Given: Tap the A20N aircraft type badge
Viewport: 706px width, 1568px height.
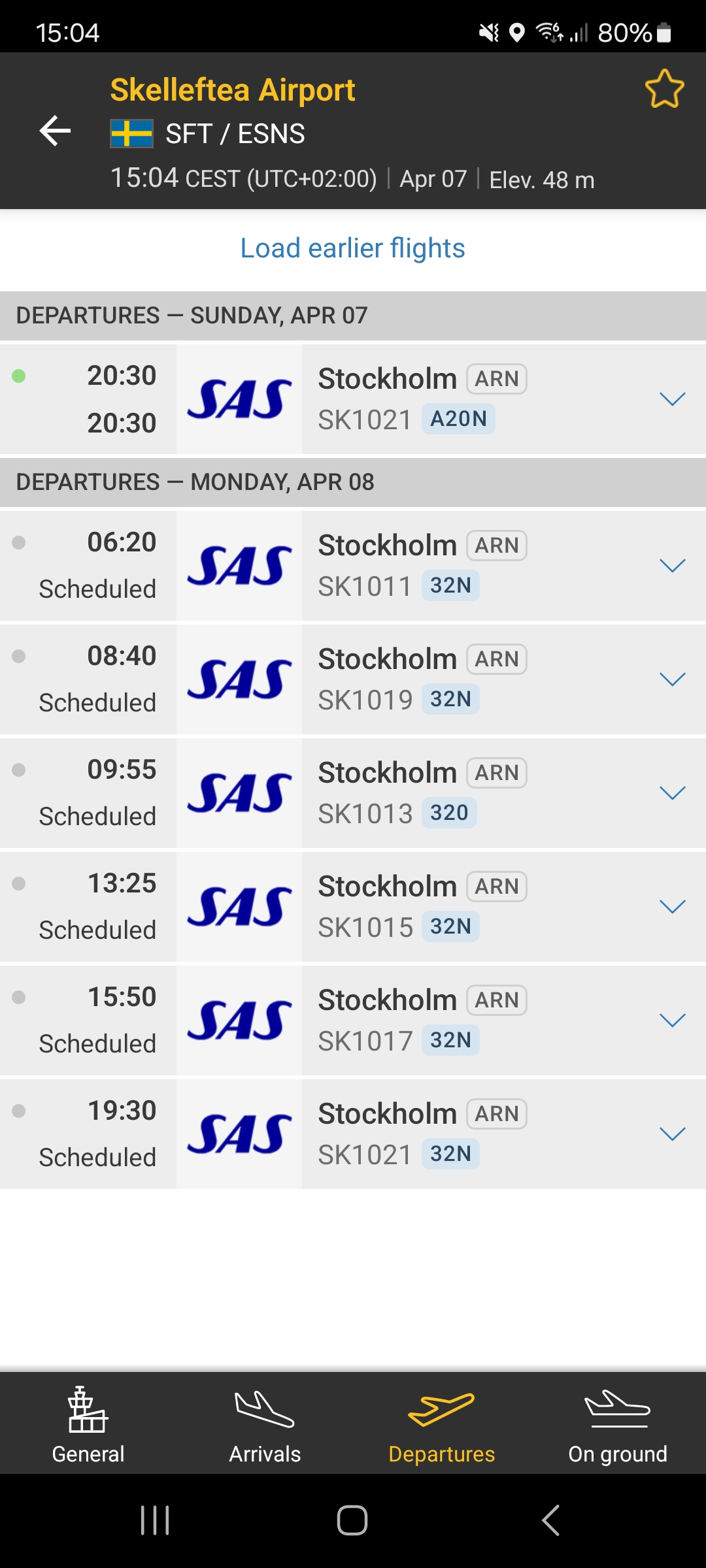Looking at the screenshot, I should point(457,419).
